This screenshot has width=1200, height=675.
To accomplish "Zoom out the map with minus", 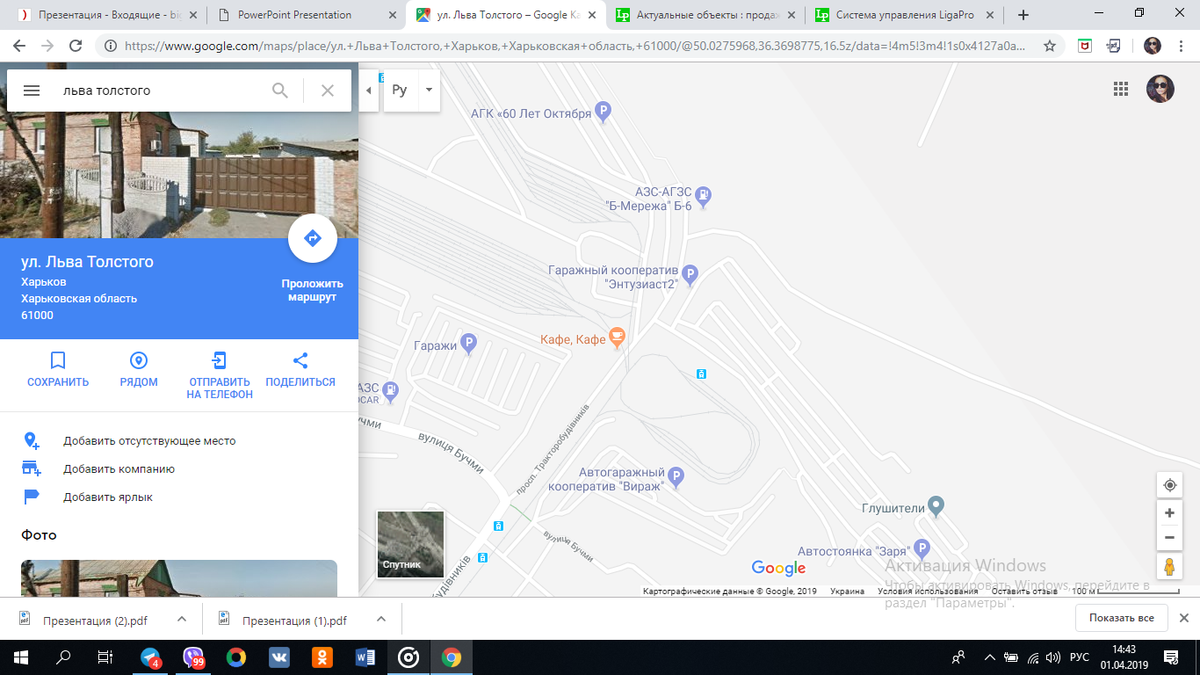I will [1169, 538].
